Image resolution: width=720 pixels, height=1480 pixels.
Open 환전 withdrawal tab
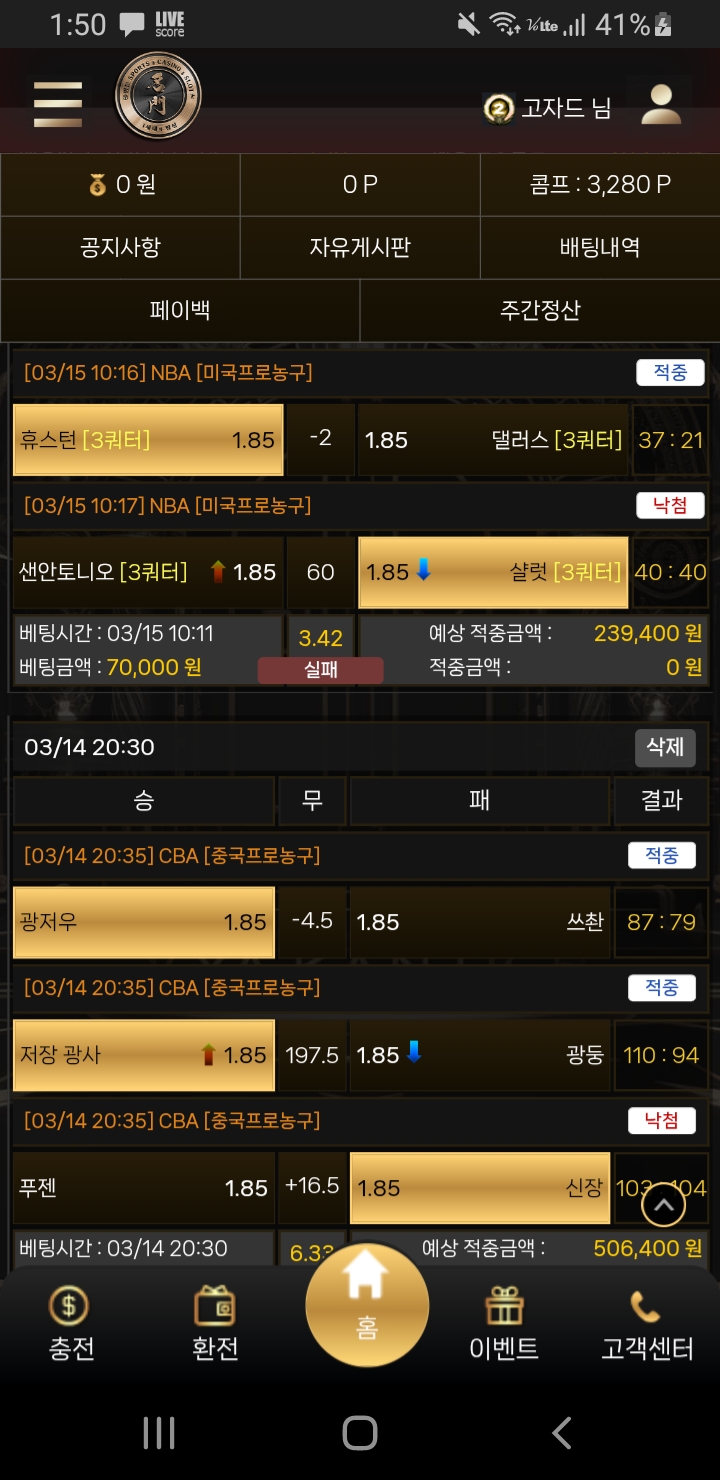coord(215,1324)
